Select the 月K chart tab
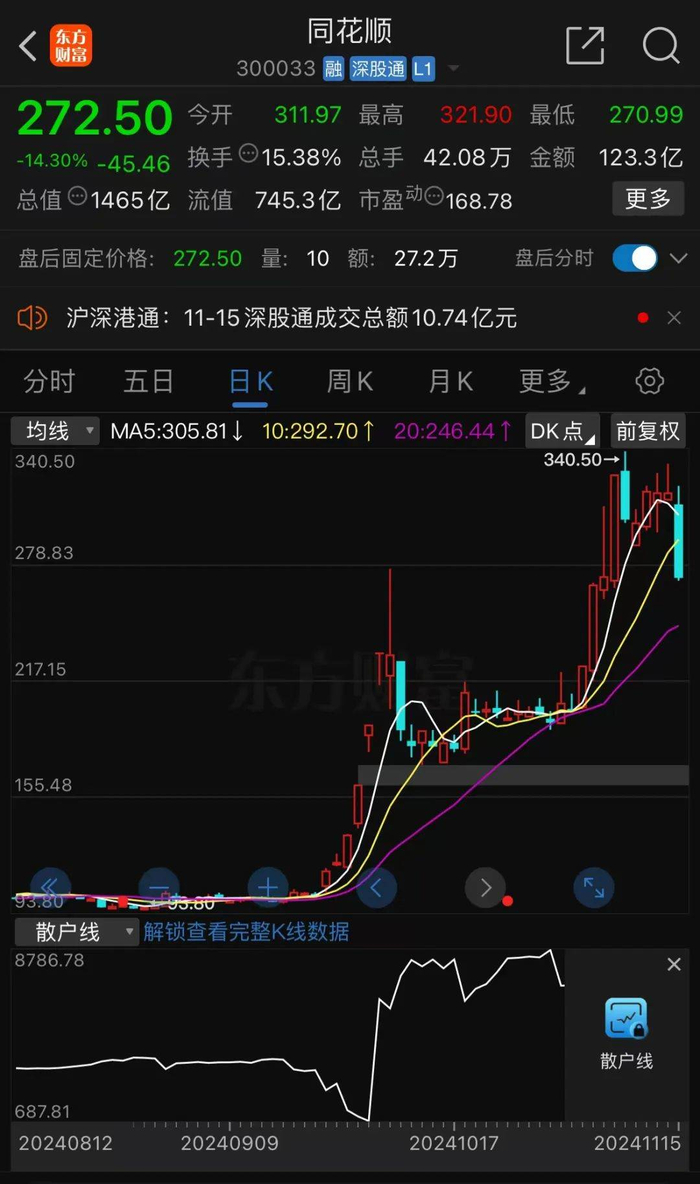 click(450, 381)
